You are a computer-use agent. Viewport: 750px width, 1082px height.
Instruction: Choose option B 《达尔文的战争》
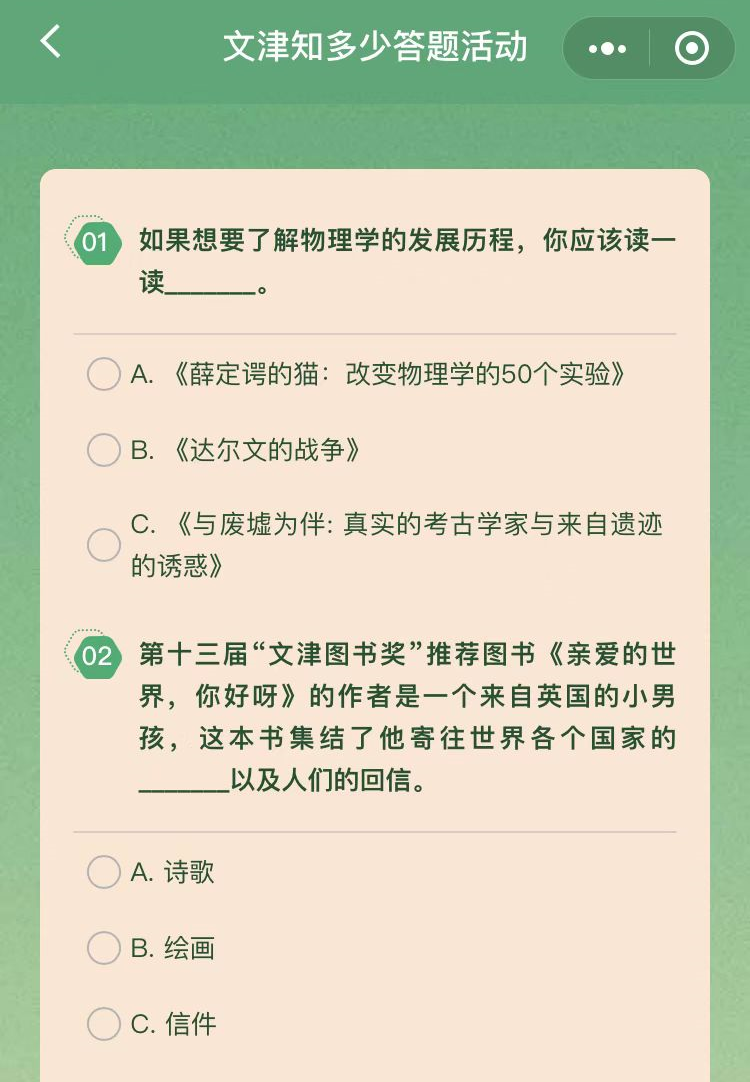(104, 450)
